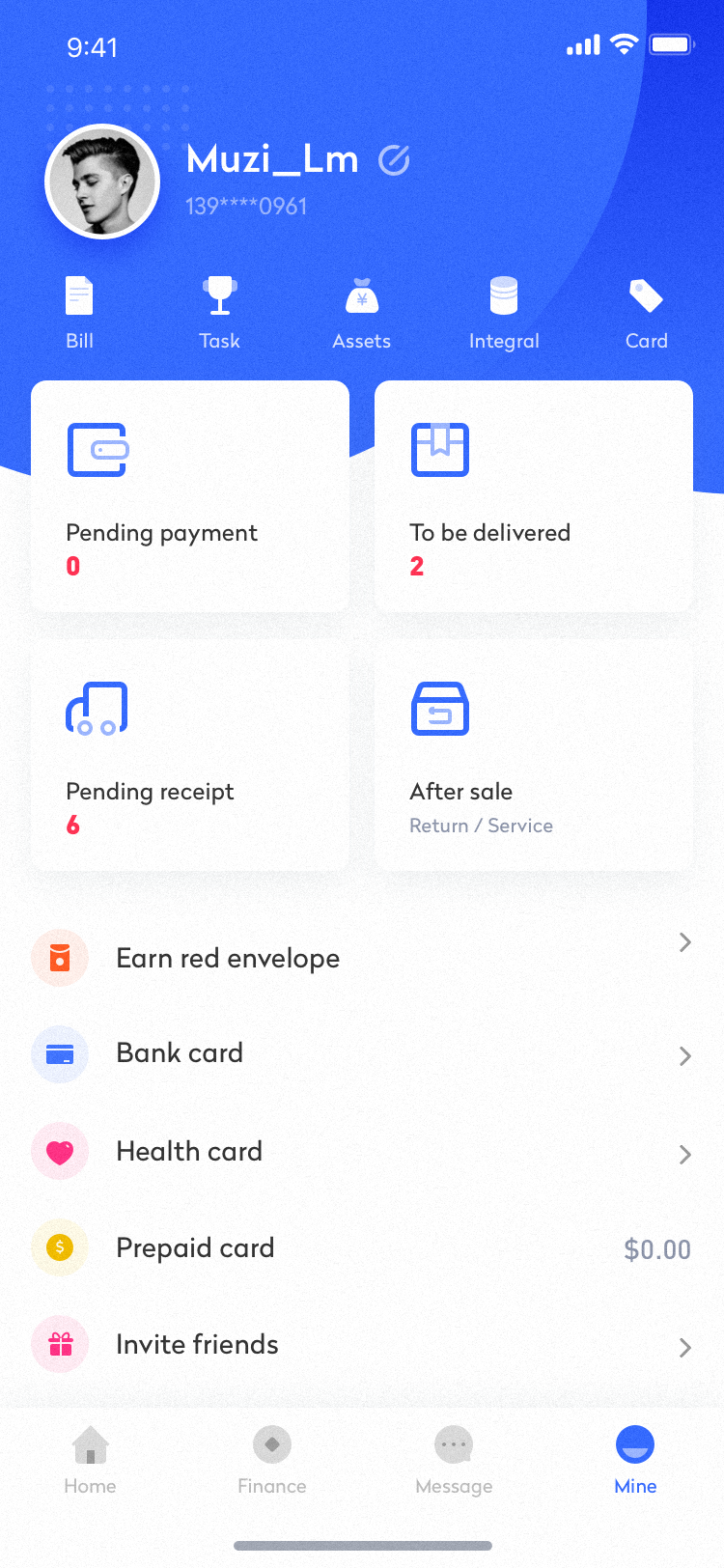Open the profile avatar photo
724x1568 pixels.
pyautogui.click(x=102, y=182)
